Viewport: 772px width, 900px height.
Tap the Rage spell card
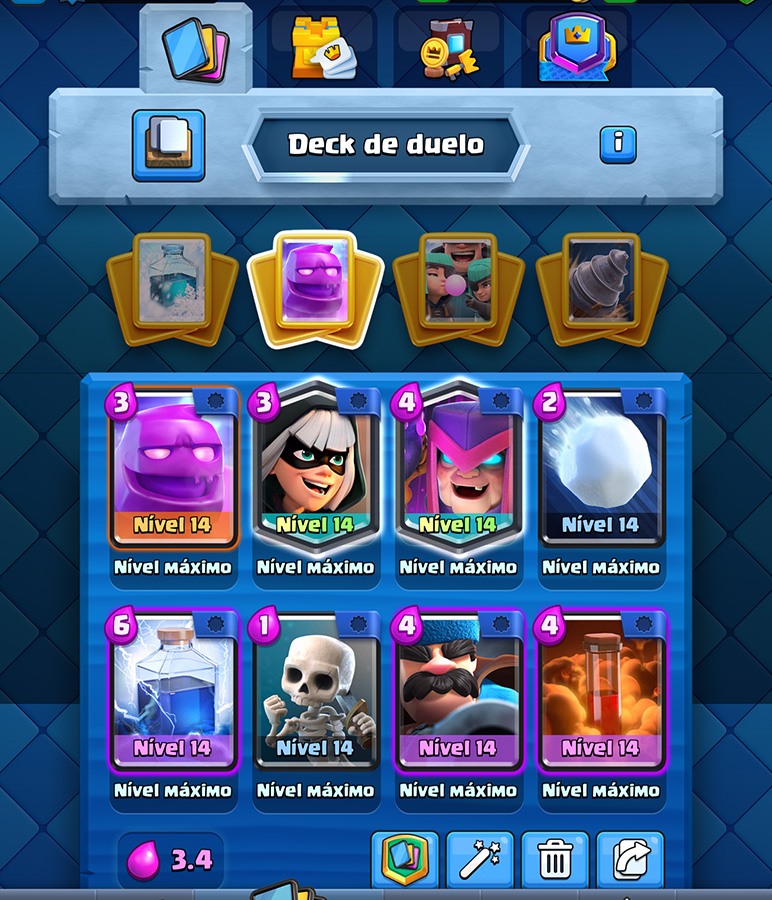(601, 690)
